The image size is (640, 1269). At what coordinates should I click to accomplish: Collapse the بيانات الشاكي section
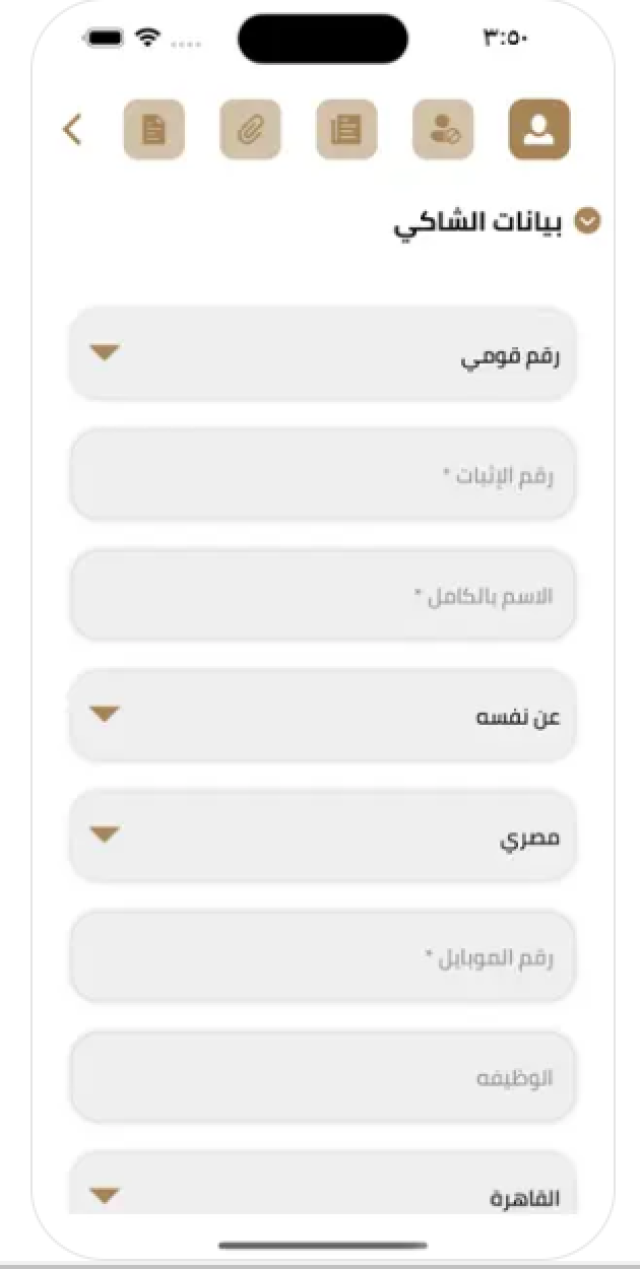coord(589,222)
